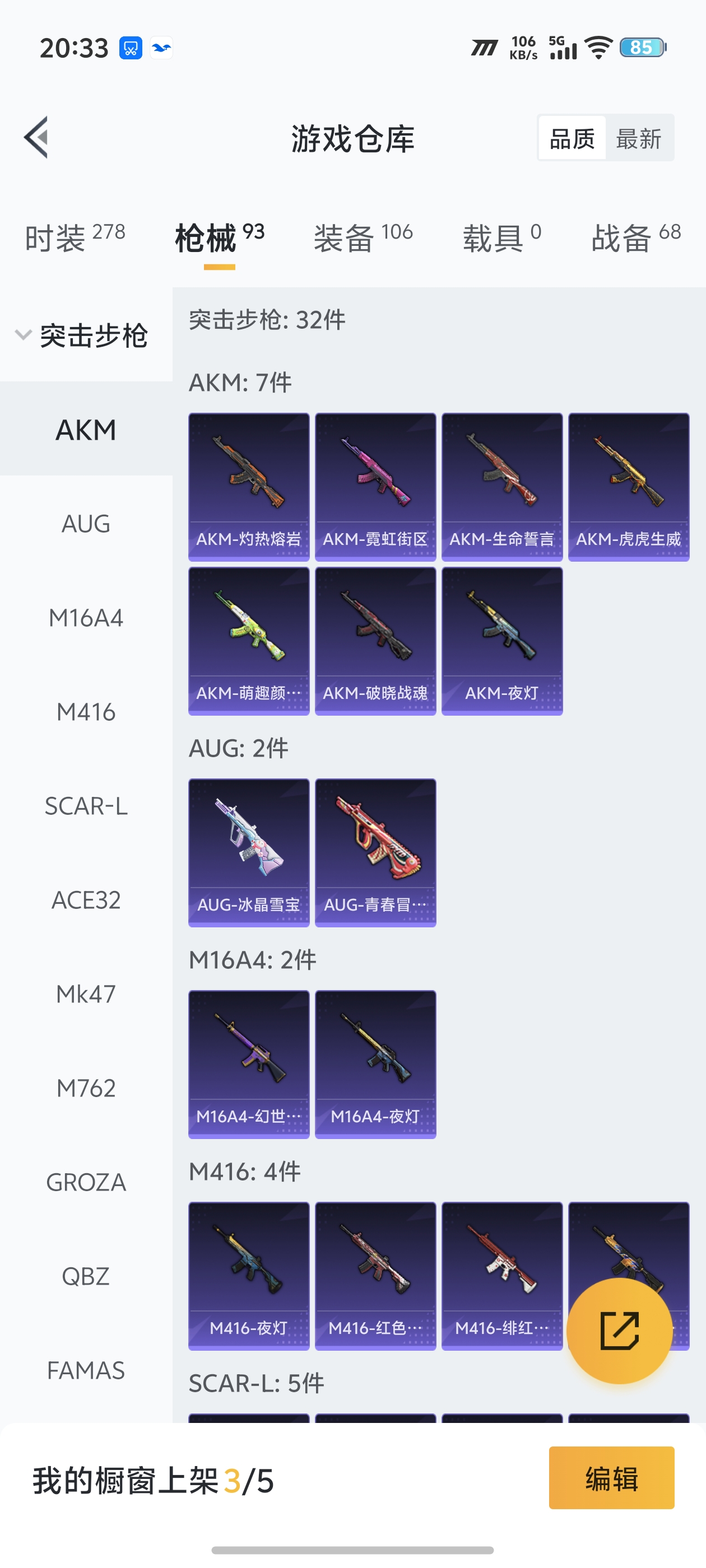Open the M16A4-夜灯 skin

(375, 1064)
